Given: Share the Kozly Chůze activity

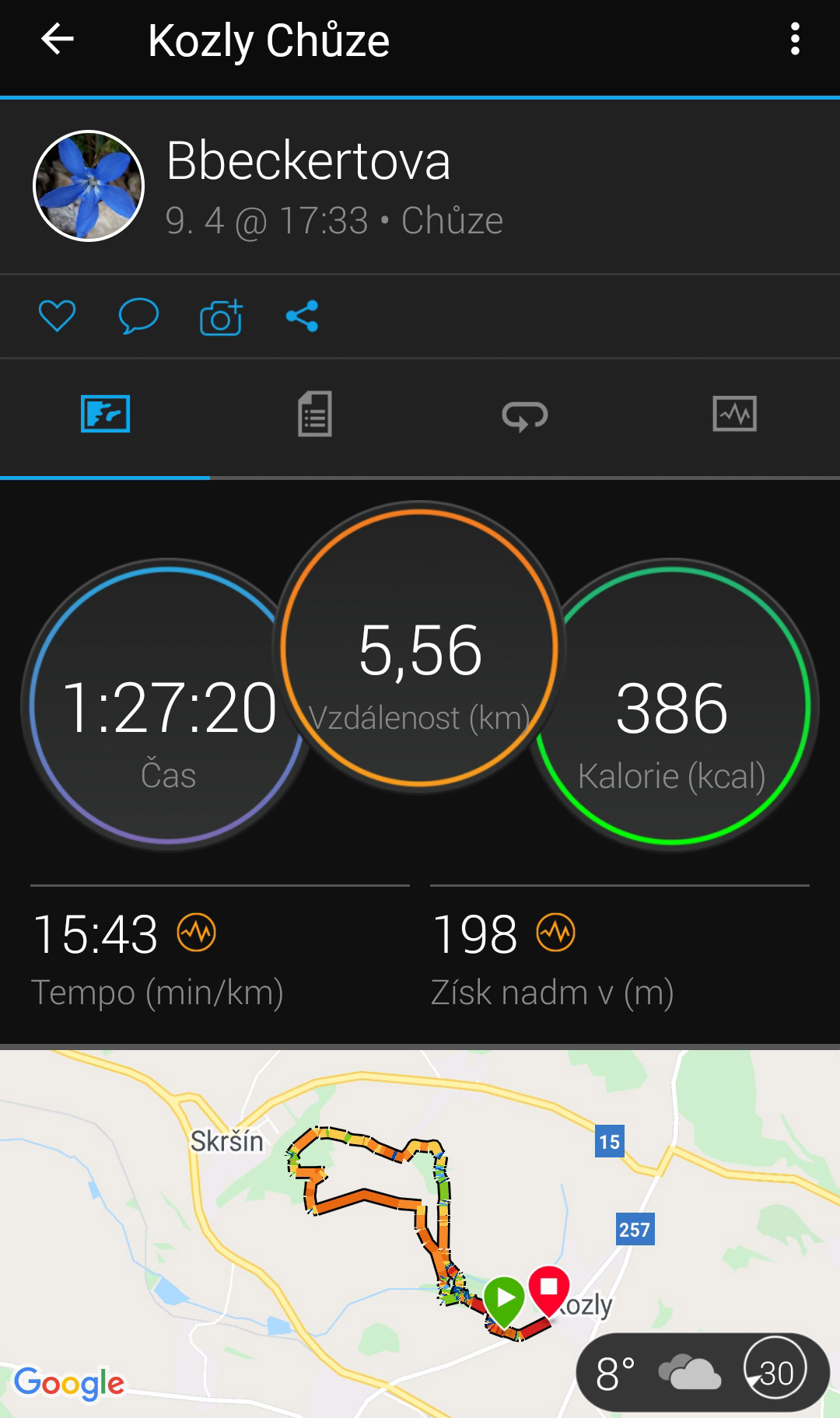Looking at the screenshot, I should pos(302,317).
